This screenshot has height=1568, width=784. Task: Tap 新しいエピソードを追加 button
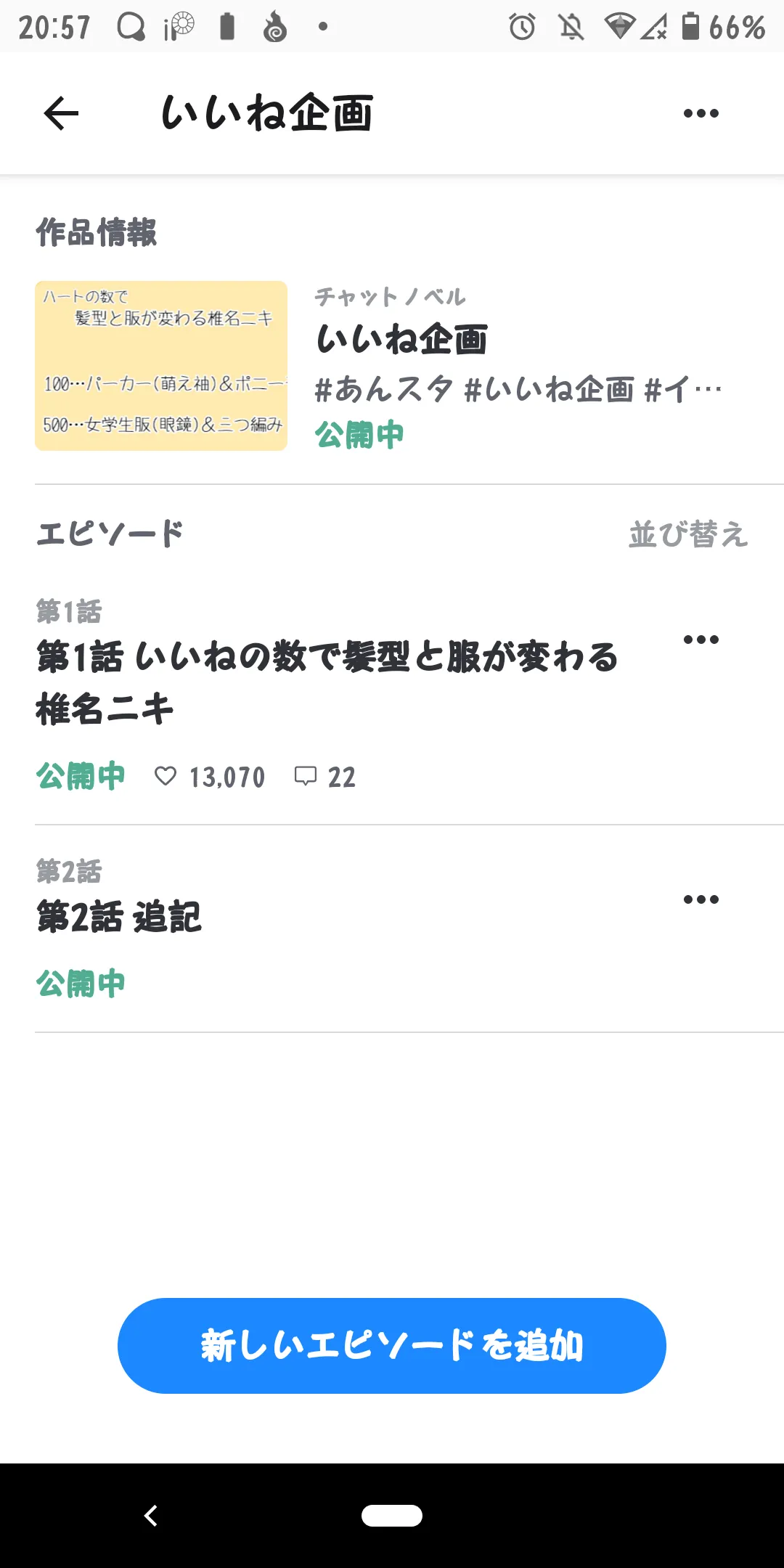(x=392, y=1345)
